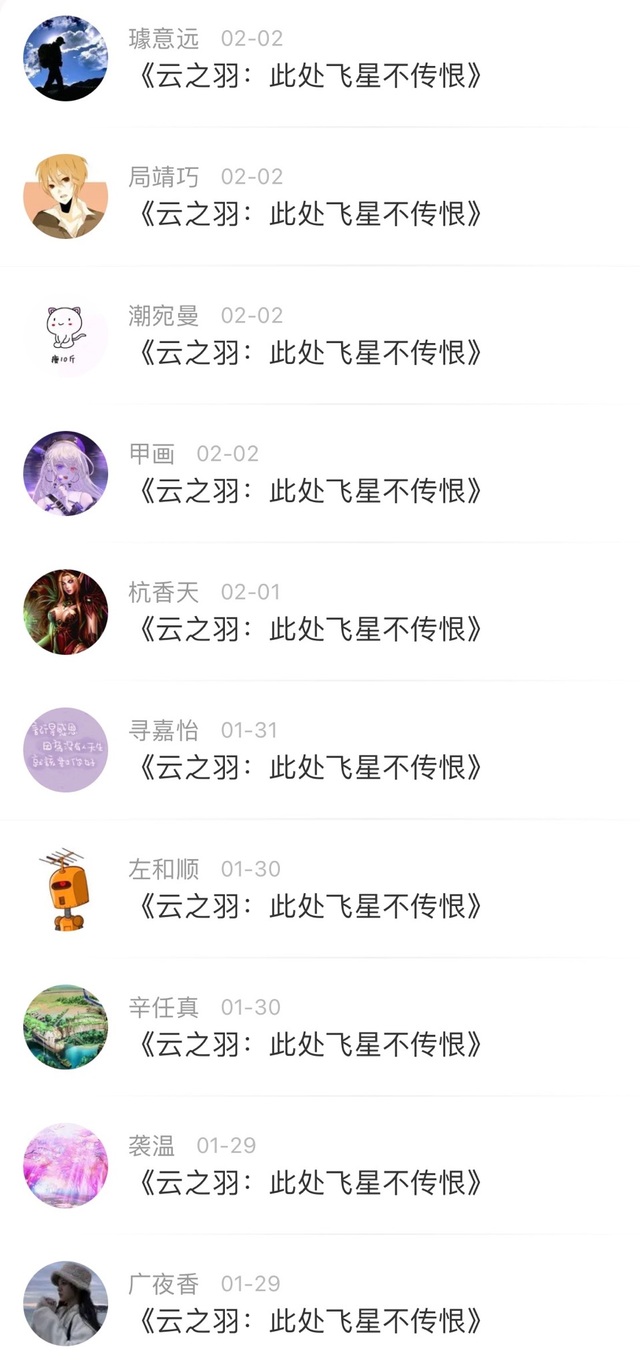
Task: View 局靖巧's profile avatar
Action: click(65, 197)
